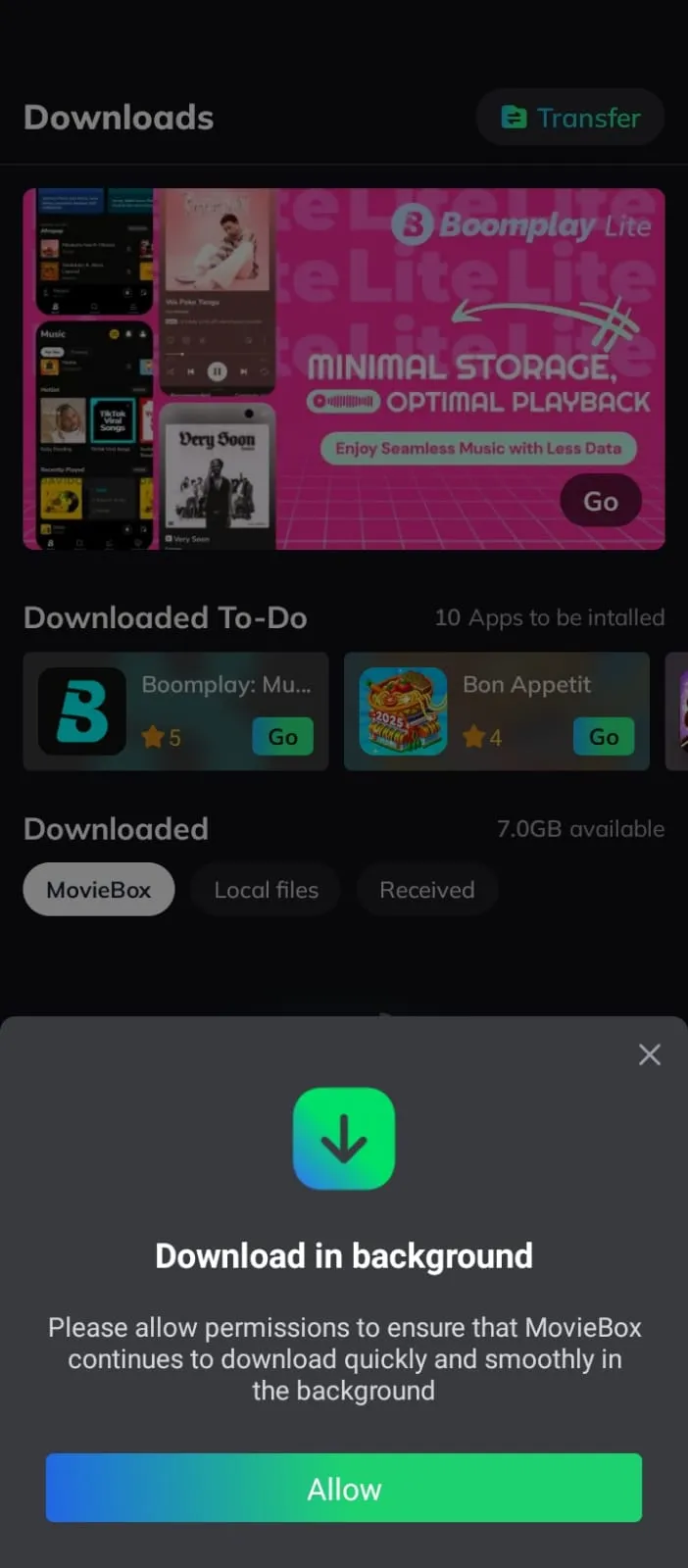
Task: Close the Download in background dialog
Action: click(649, 1054)
